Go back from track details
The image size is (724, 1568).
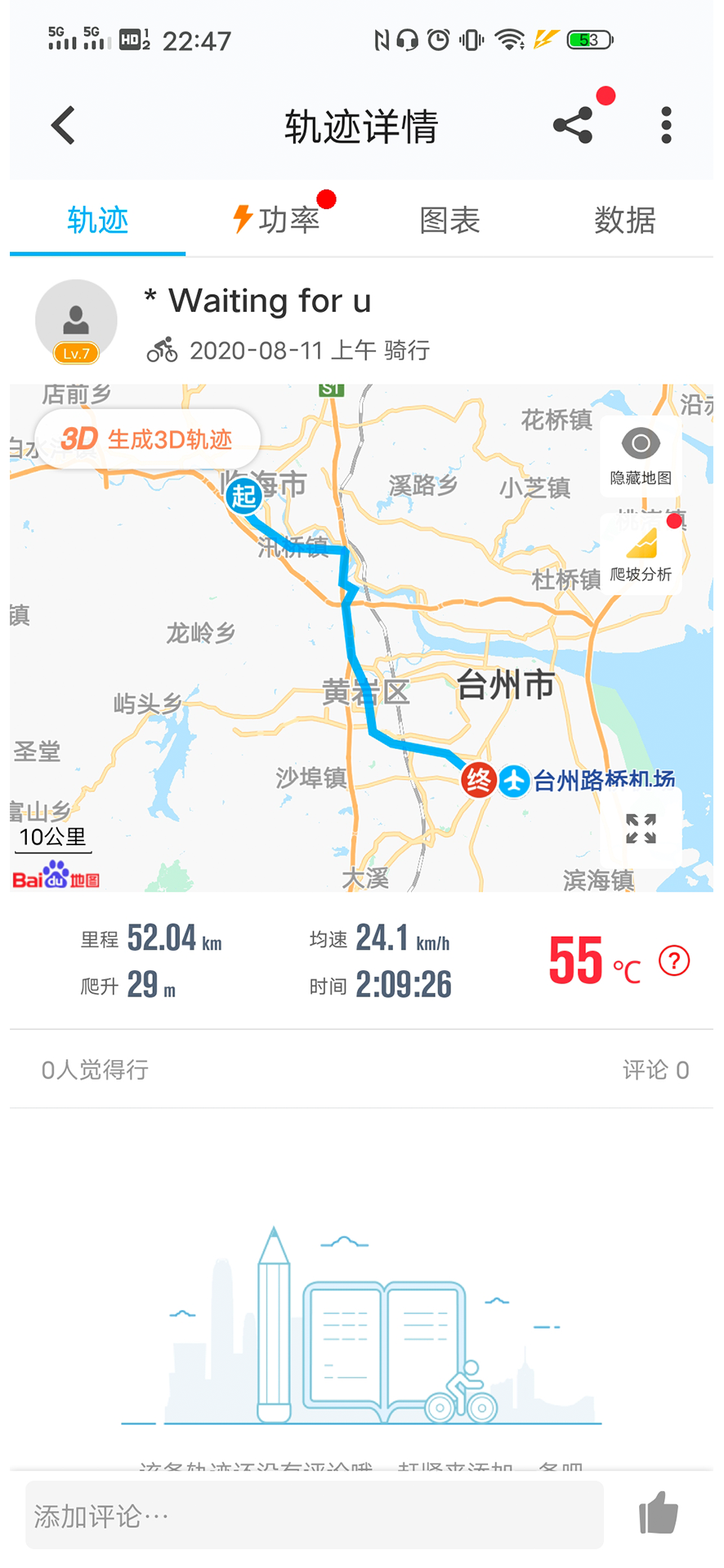point(63,126)
